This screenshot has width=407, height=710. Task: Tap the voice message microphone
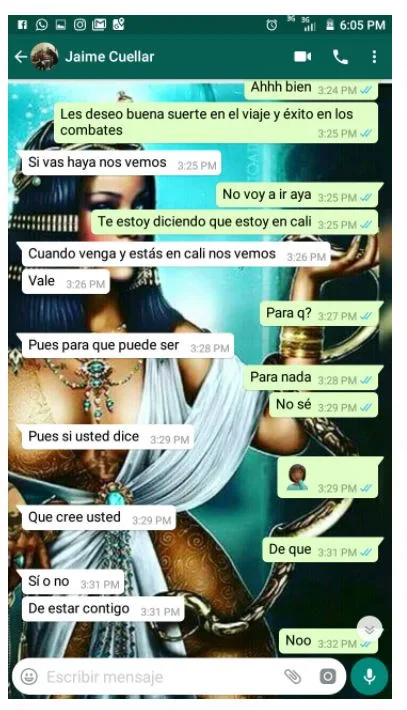(369, 676)
